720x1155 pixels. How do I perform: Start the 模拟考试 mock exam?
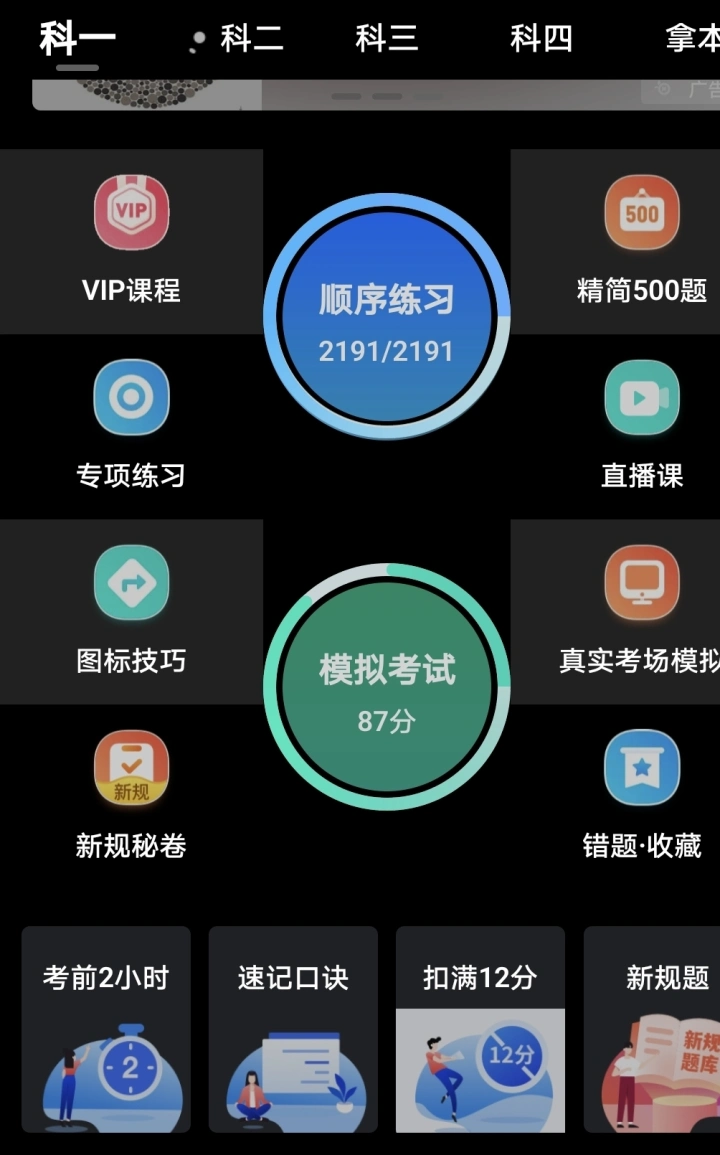[387, 687]
